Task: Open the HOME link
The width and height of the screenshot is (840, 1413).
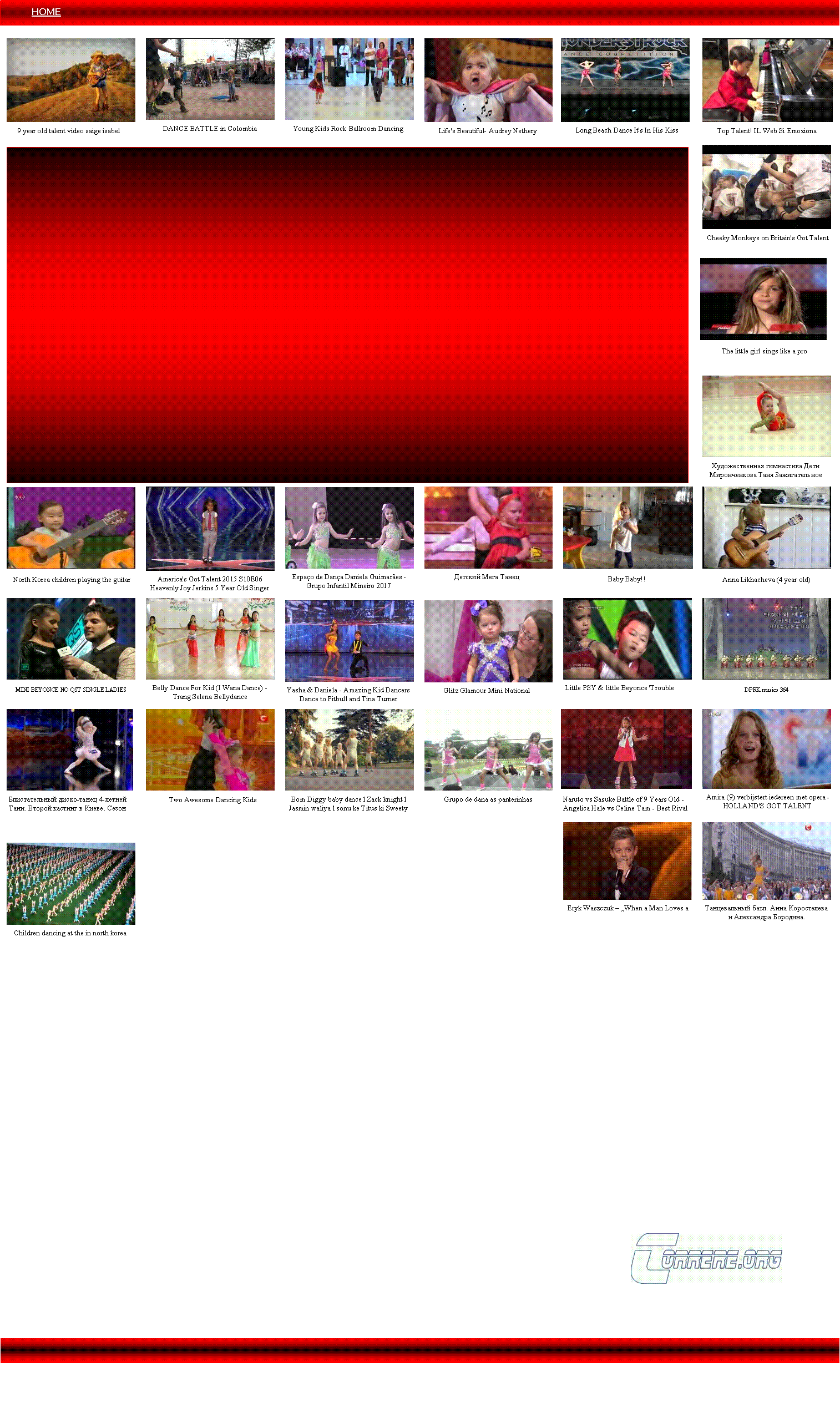Action: point(46,12)
